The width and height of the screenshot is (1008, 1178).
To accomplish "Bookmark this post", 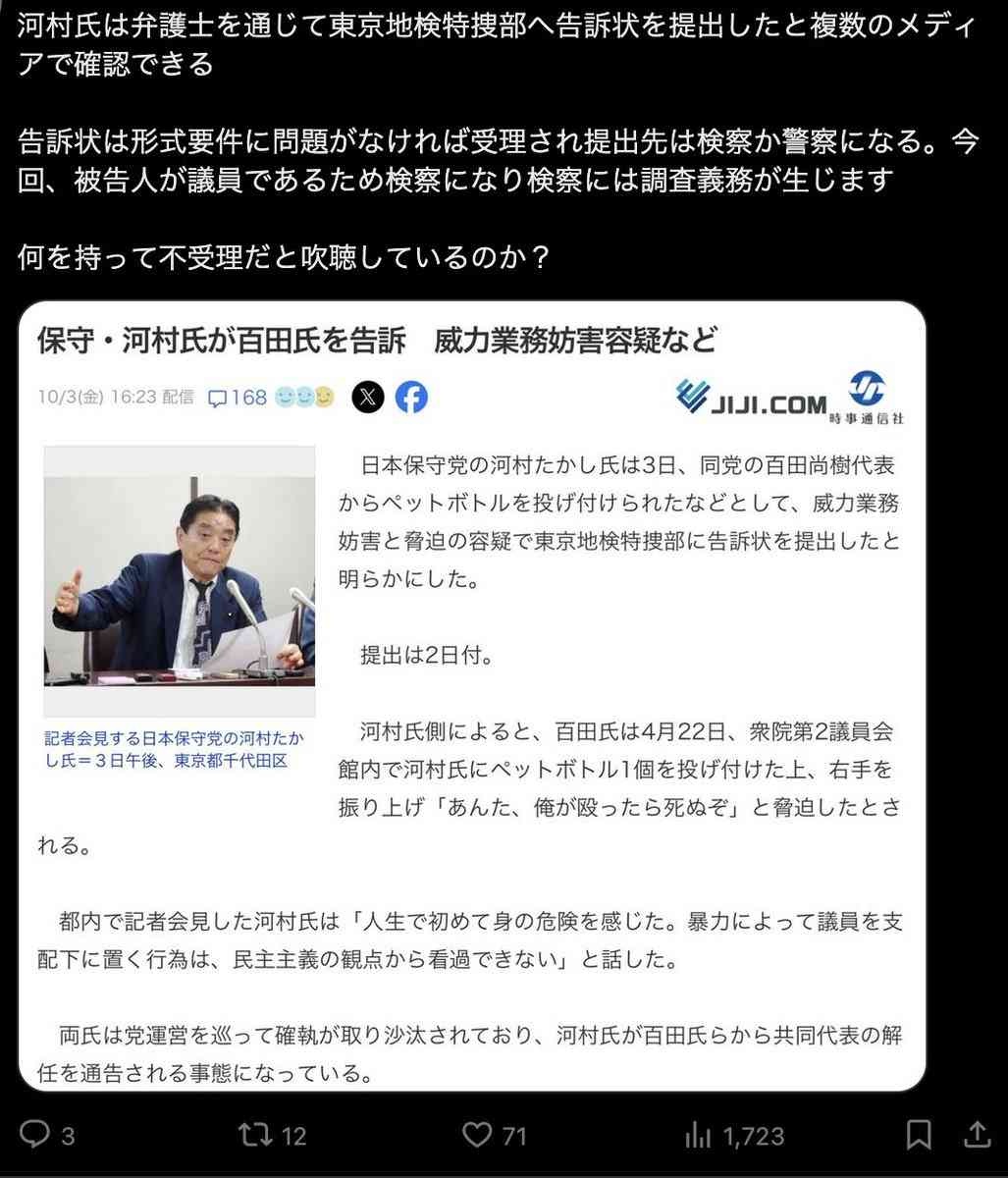I will [919, 1136].
